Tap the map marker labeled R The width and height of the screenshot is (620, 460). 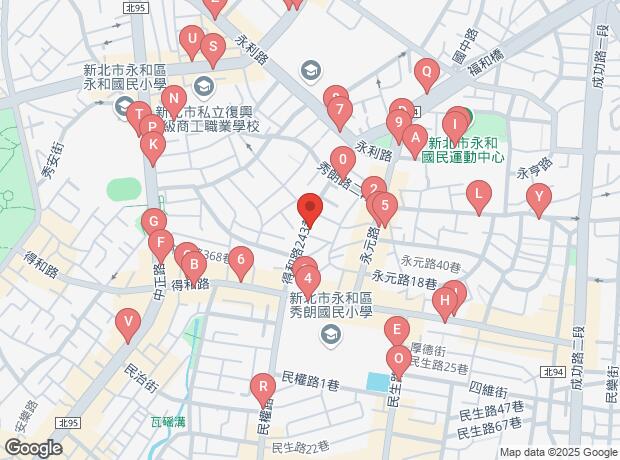pos(262,387)
